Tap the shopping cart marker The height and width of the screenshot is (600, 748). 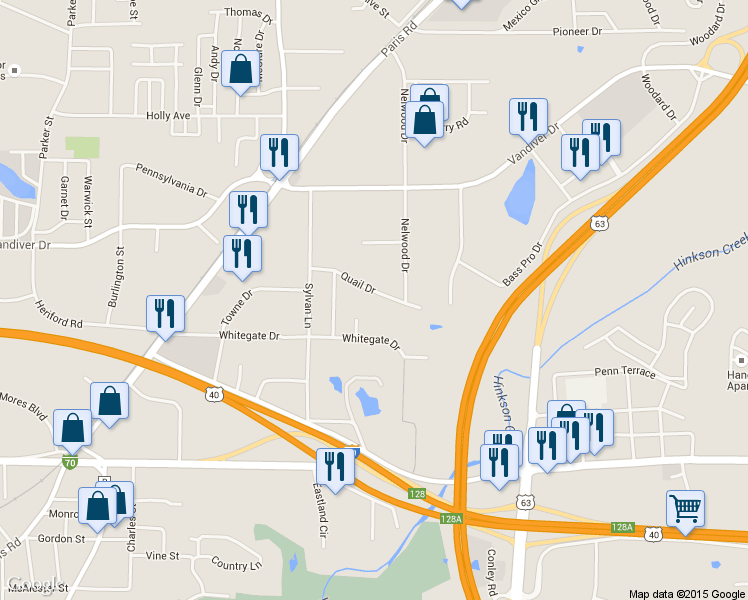point(685,510)
